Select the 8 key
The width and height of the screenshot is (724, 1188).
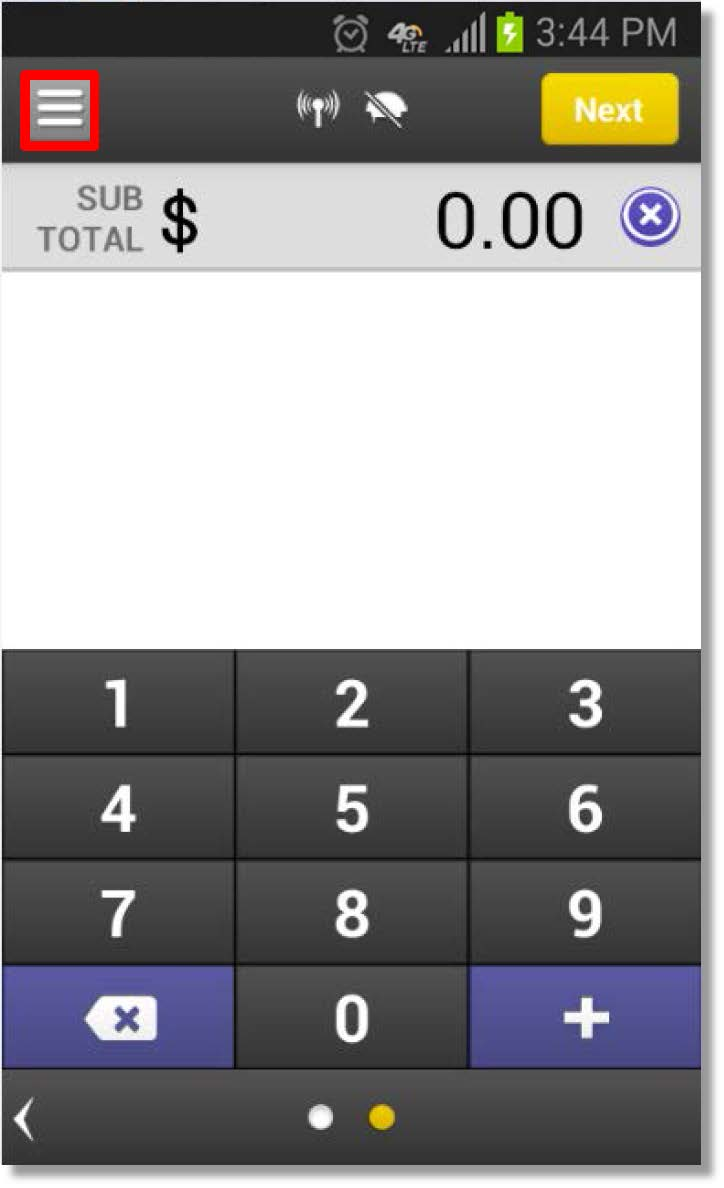coord(351,914)
